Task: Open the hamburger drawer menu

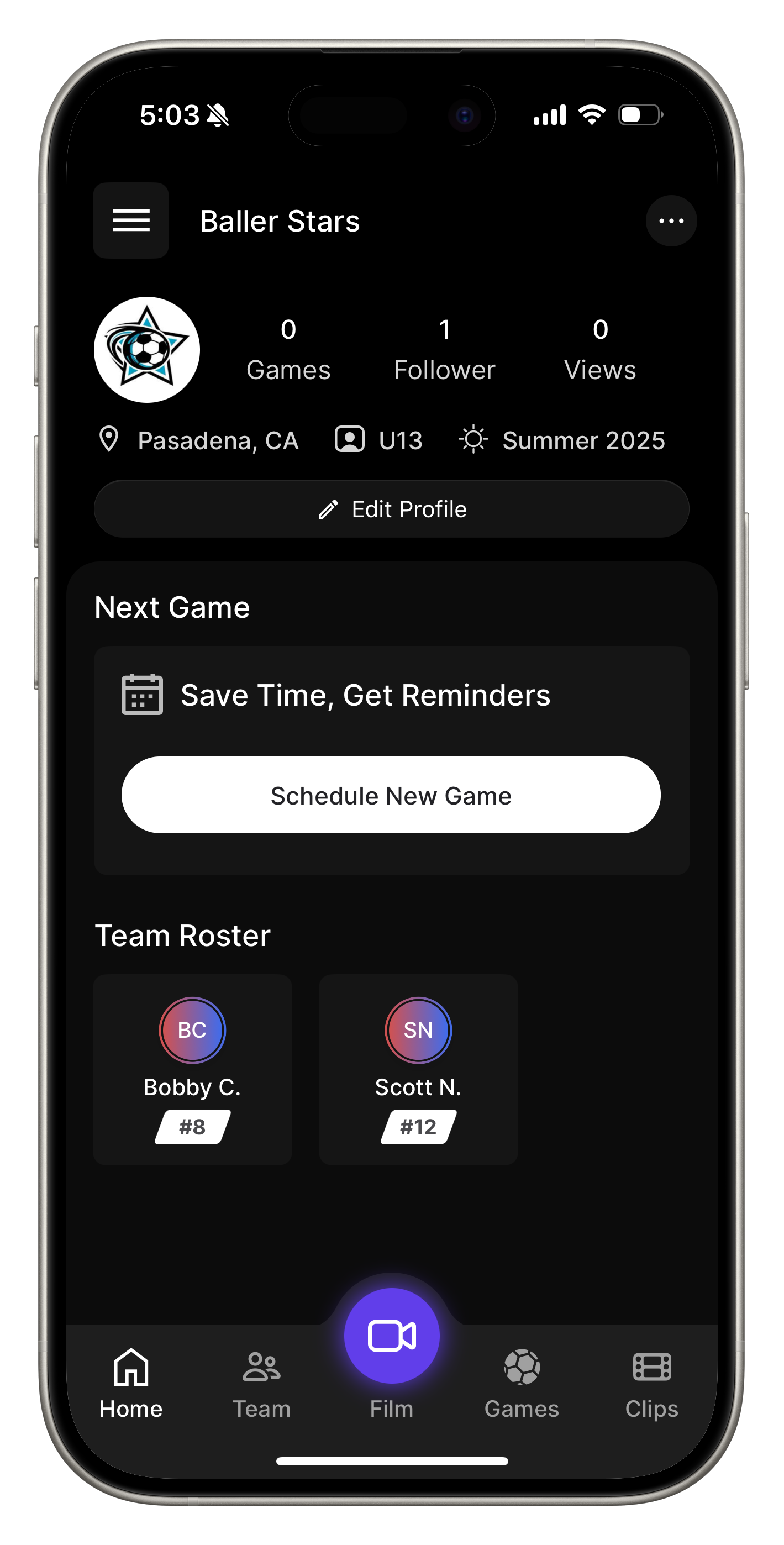Action: tap(131, 220)
